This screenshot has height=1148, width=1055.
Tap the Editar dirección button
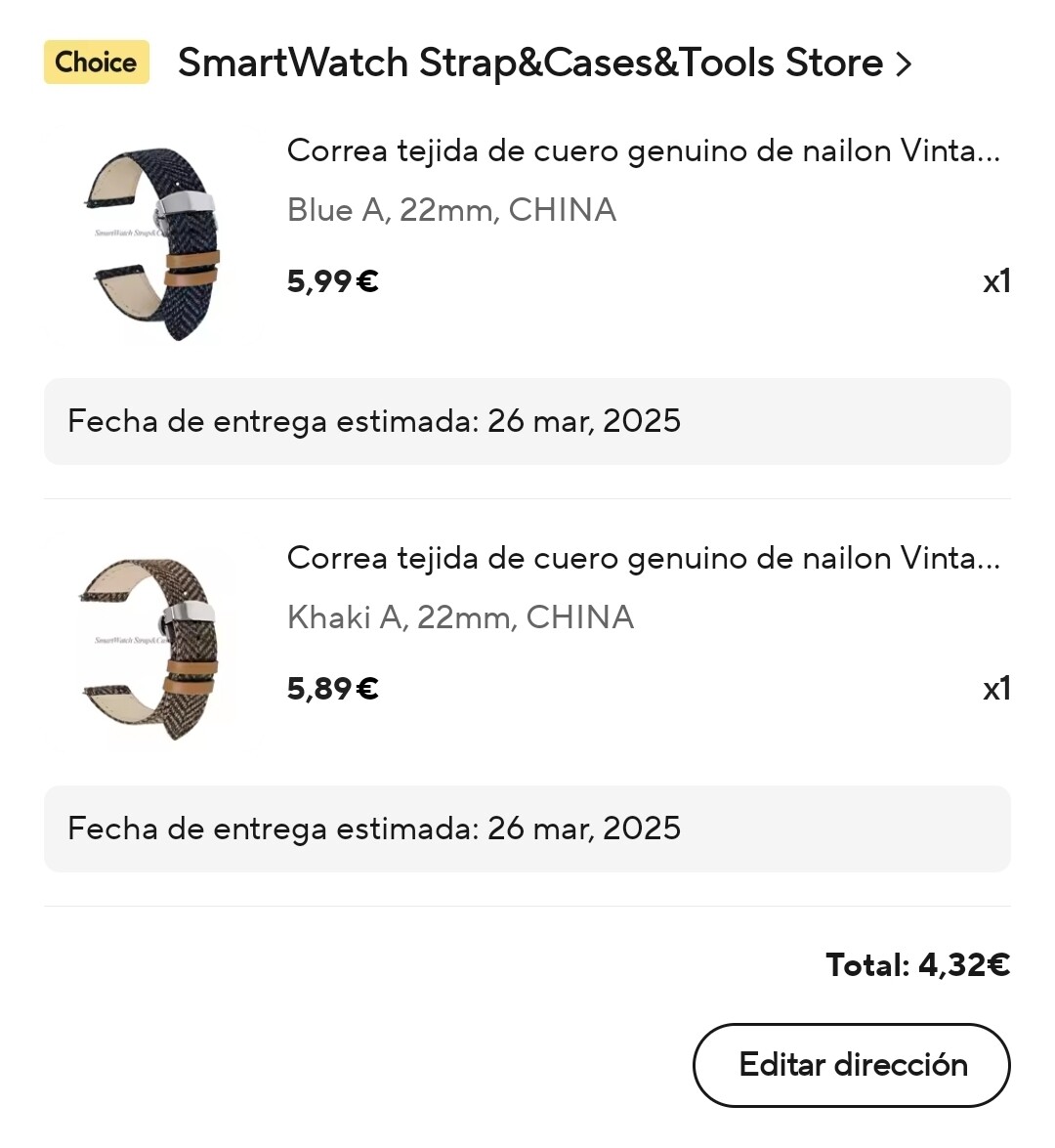click(x=852, y=1065)
